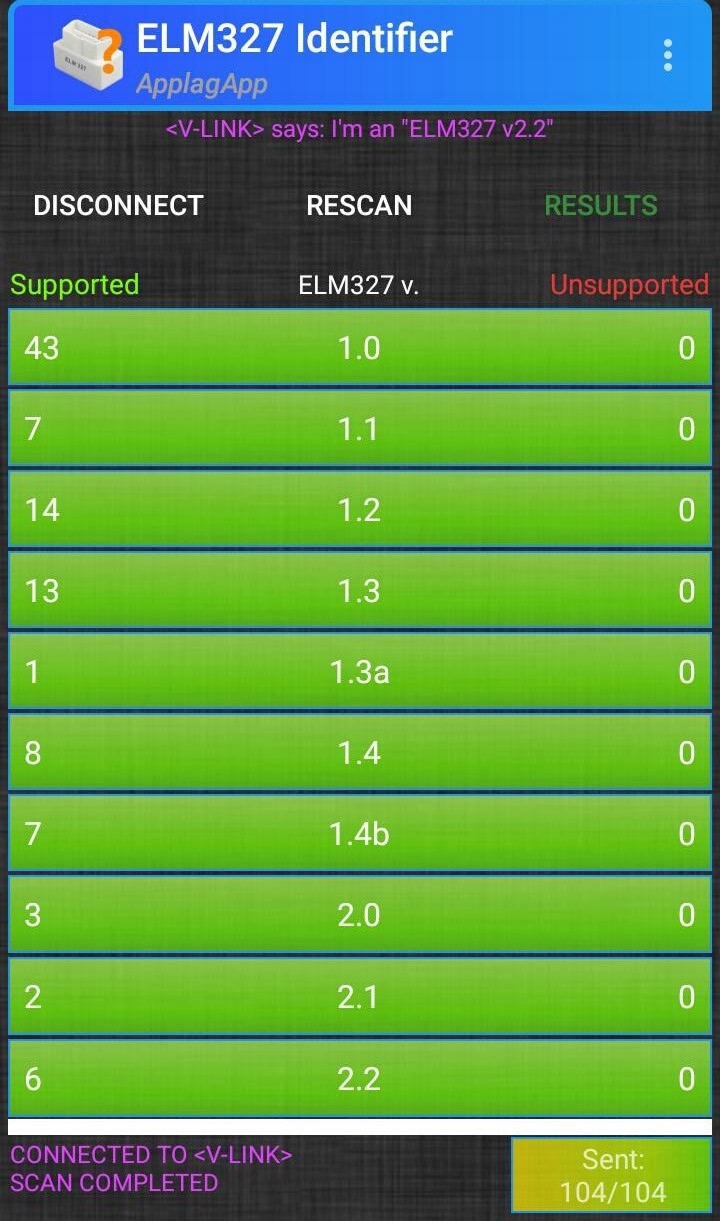This screenshot has height=1221, width=720.
Task: Select the version 1.1 row
Action: [360, 428]
